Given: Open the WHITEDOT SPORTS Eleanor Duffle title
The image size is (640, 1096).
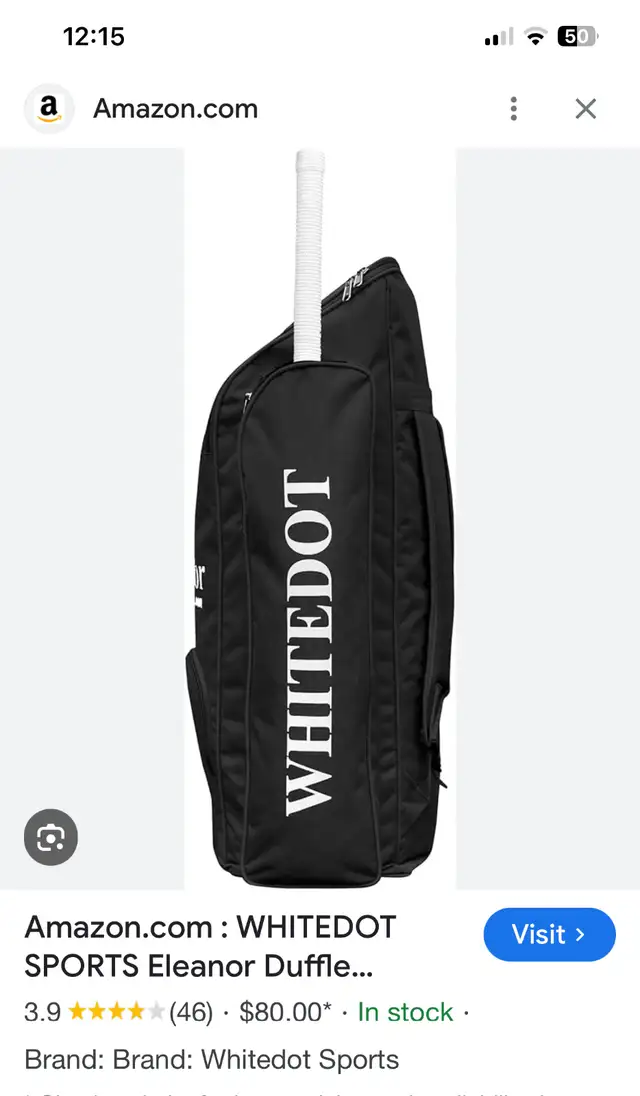Looking at the screenshot, I should tap(210, 947).
